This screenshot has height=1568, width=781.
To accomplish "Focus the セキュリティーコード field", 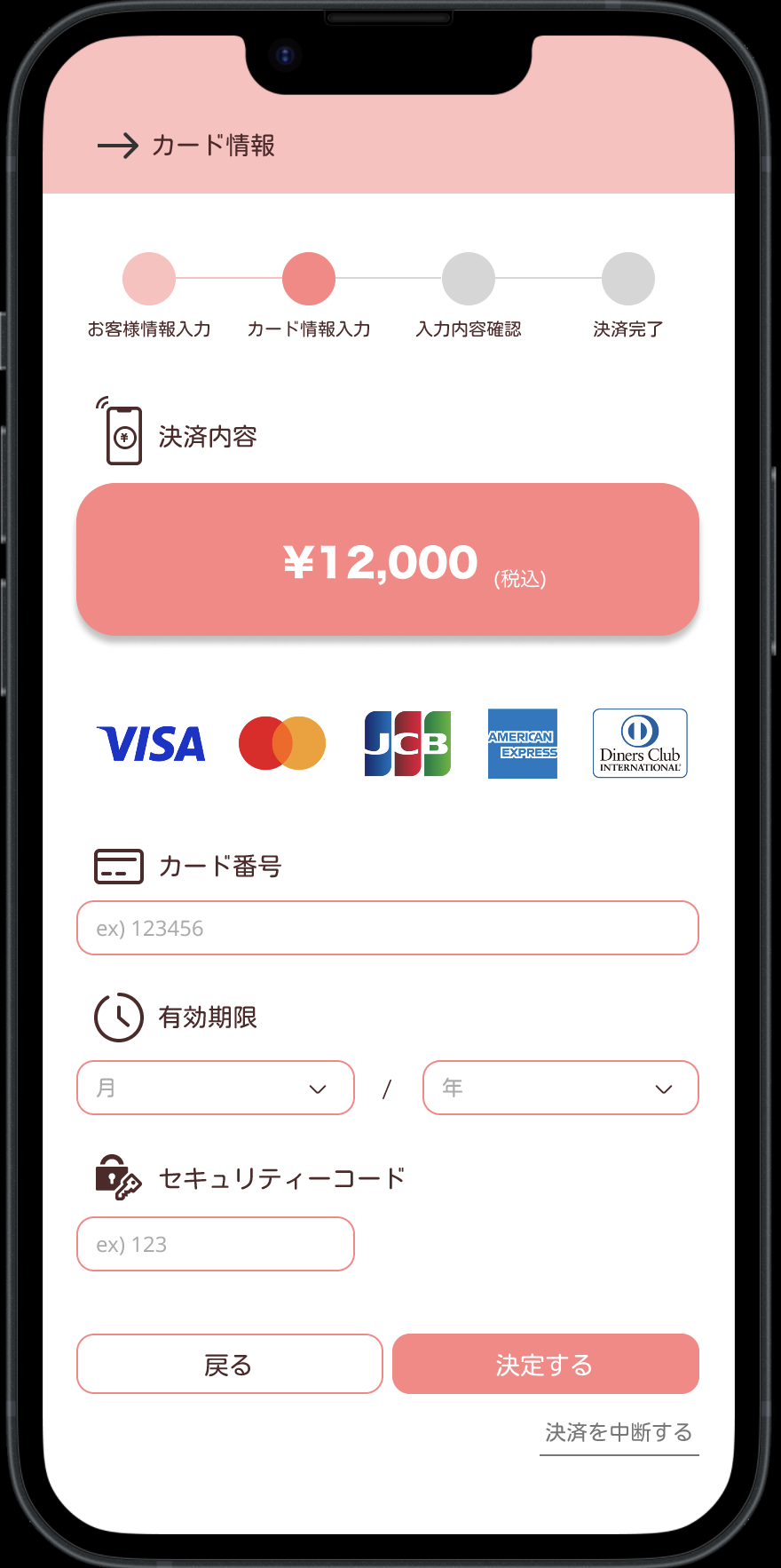I will pyautogui.click(x=216, y=1244).
